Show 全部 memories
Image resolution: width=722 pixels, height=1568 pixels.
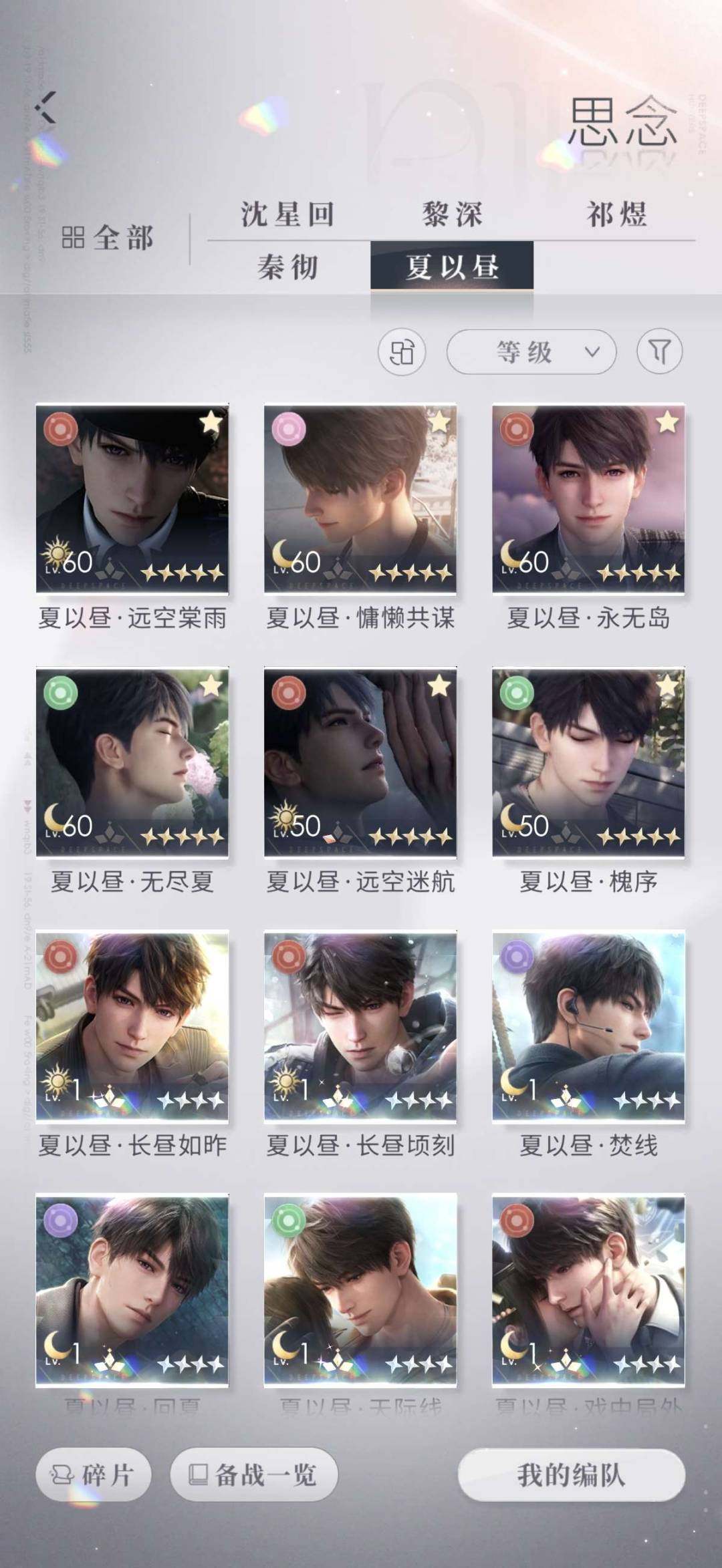point(108,238)
